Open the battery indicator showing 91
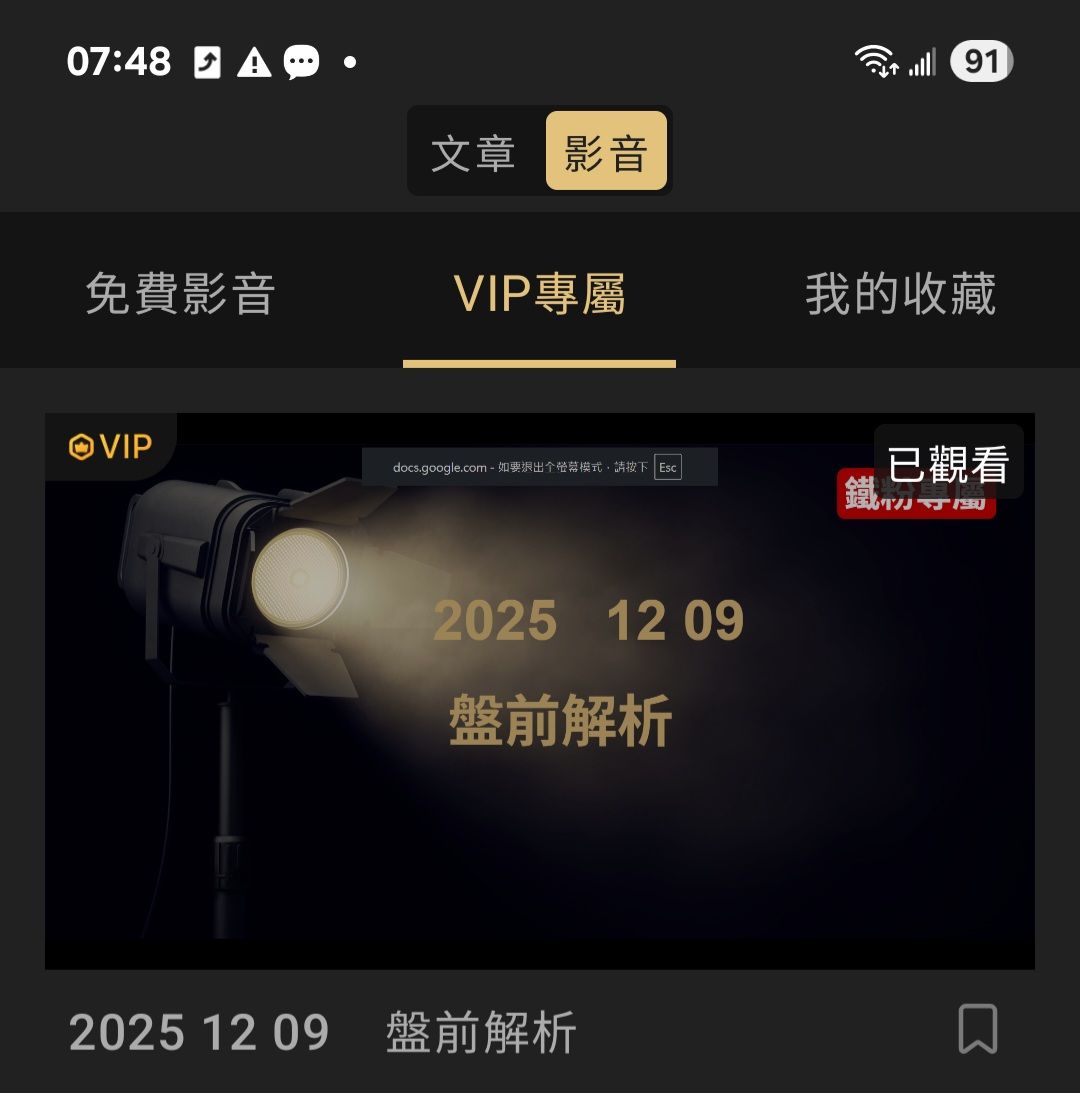This screenshot has height=1093, width=1080. point(981,62)
